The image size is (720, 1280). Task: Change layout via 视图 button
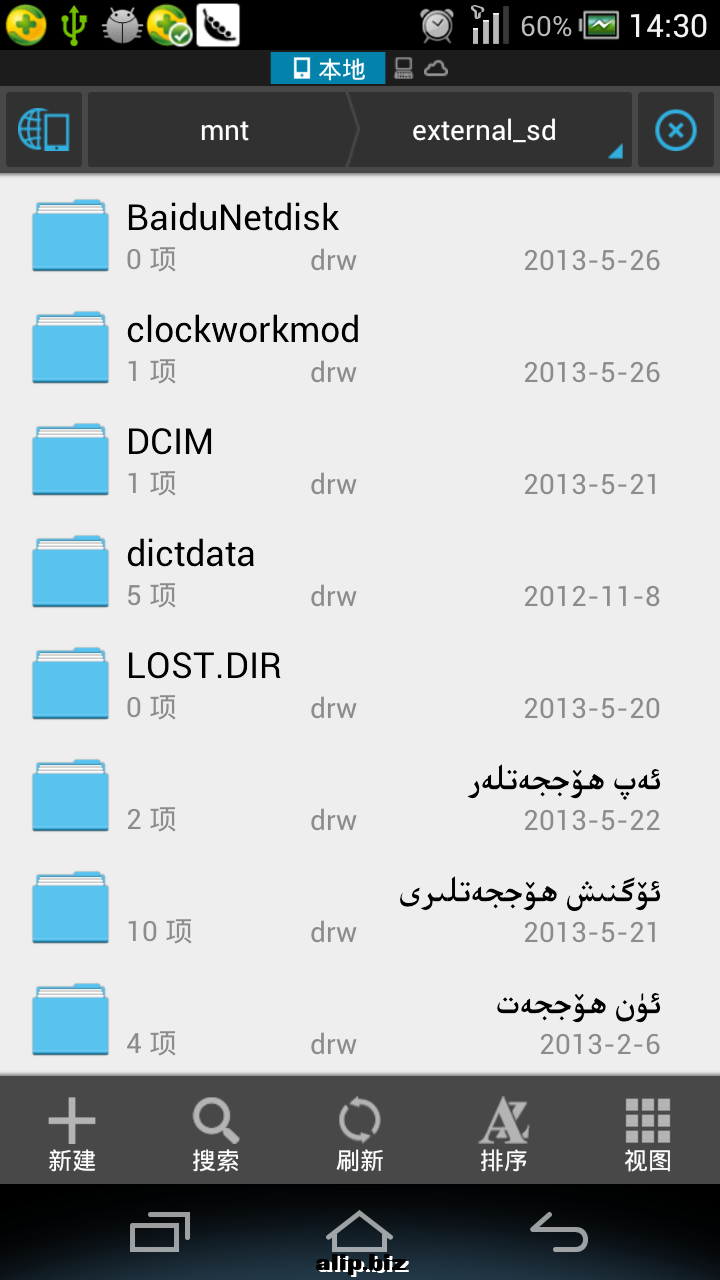pos(647,1135)
